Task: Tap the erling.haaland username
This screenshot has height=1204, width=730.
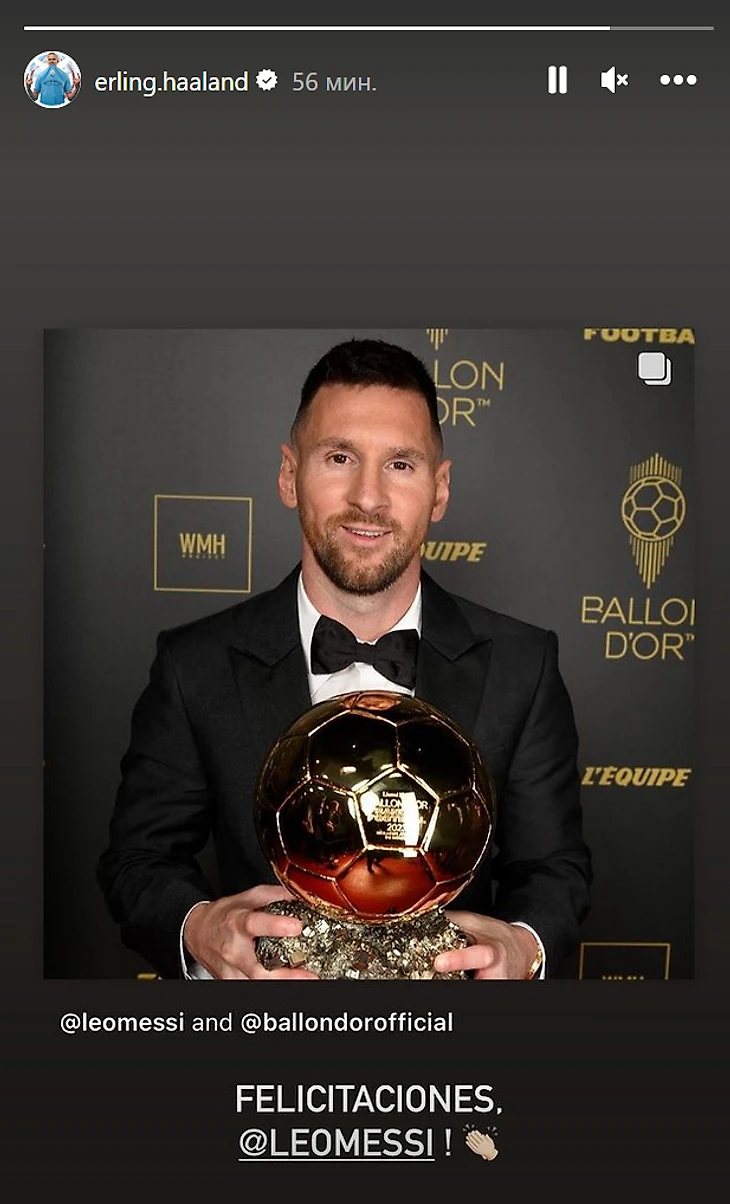Action: [171, 82]
